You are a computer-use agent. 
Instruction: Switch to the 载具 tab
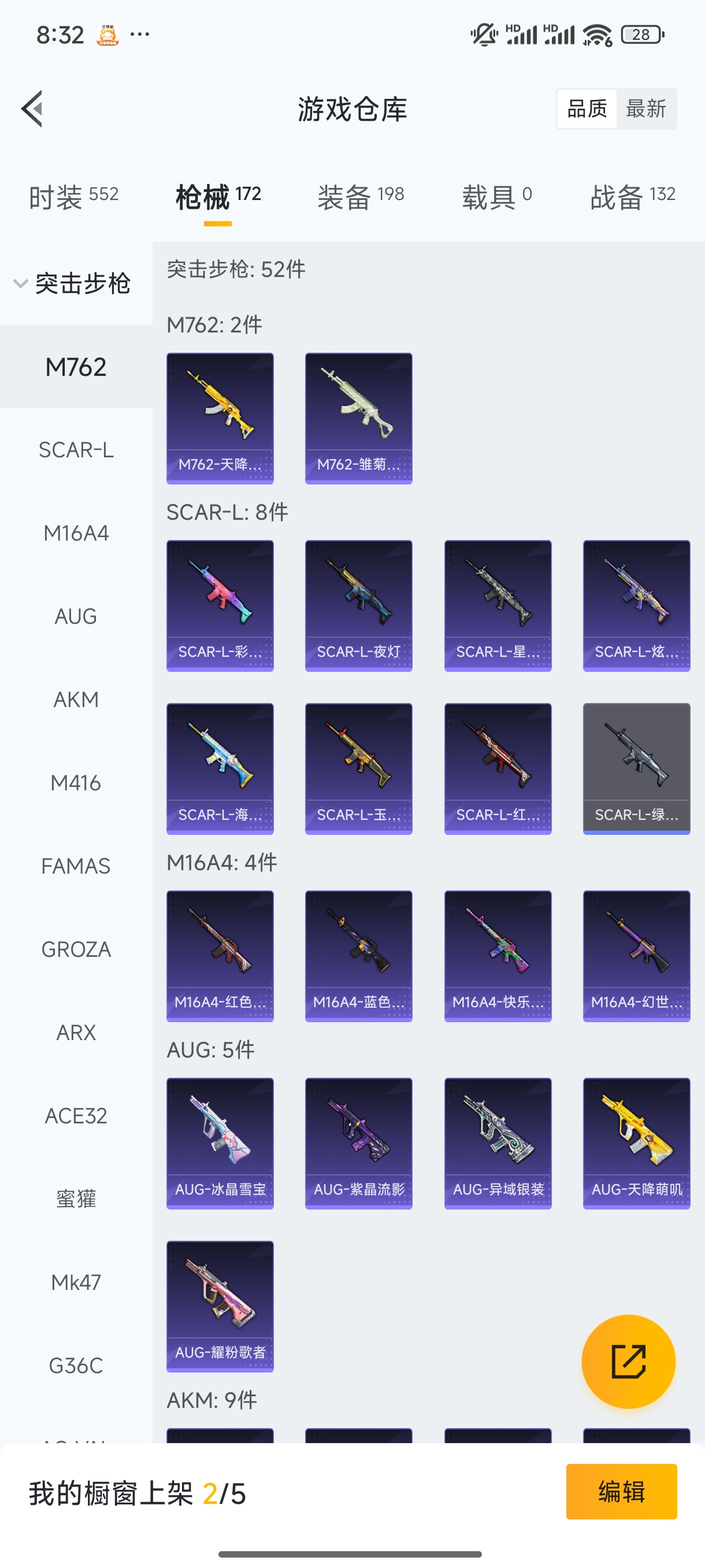496,197
